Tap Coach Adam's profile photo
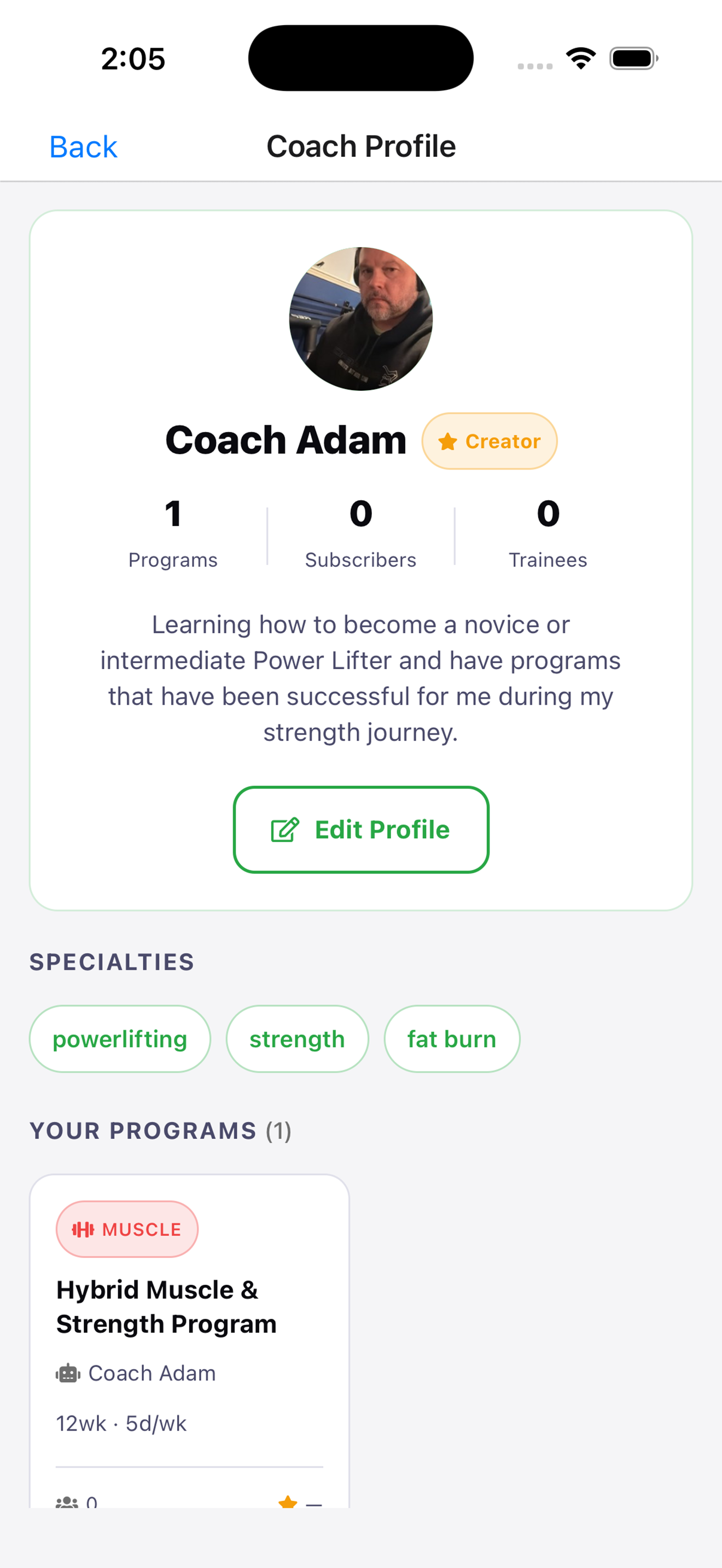 pyautogui.click(x=360, y=317)
